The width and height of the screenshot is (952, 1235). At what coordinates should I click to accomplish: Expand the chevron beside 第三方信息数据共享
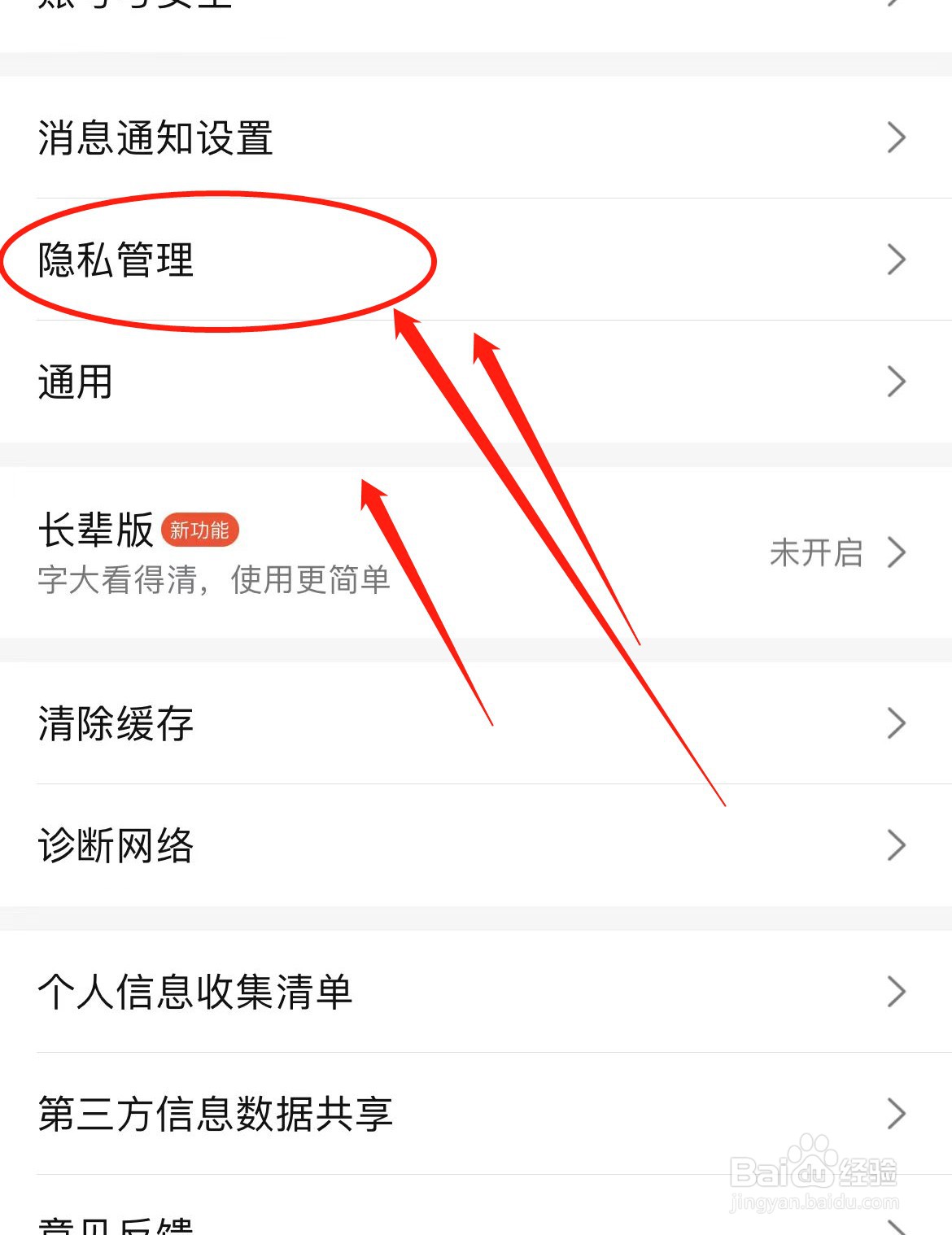click(x=895, y=1113)
